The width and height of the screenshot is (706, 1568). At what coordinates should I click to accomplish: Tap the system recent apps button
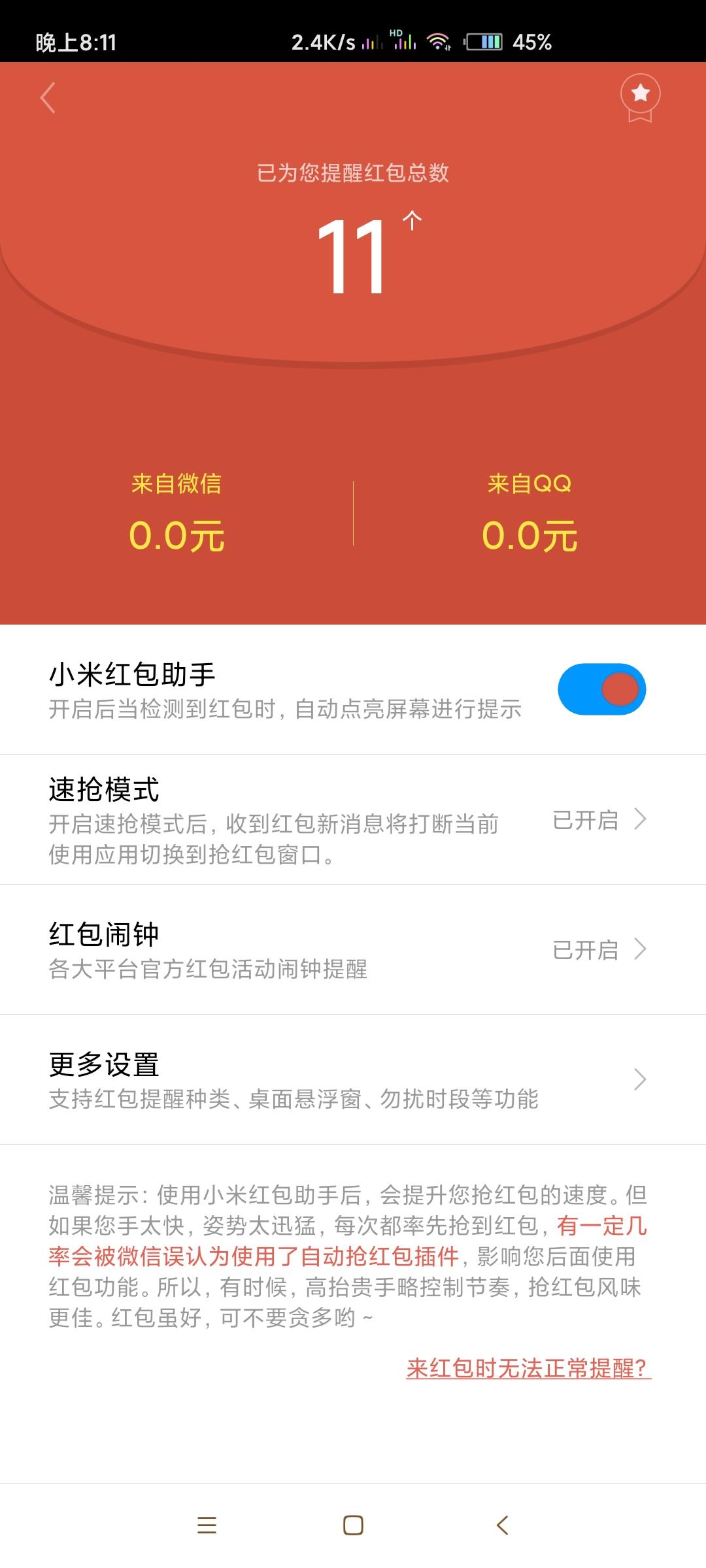pyautogui.click(x=207, y=1526)
